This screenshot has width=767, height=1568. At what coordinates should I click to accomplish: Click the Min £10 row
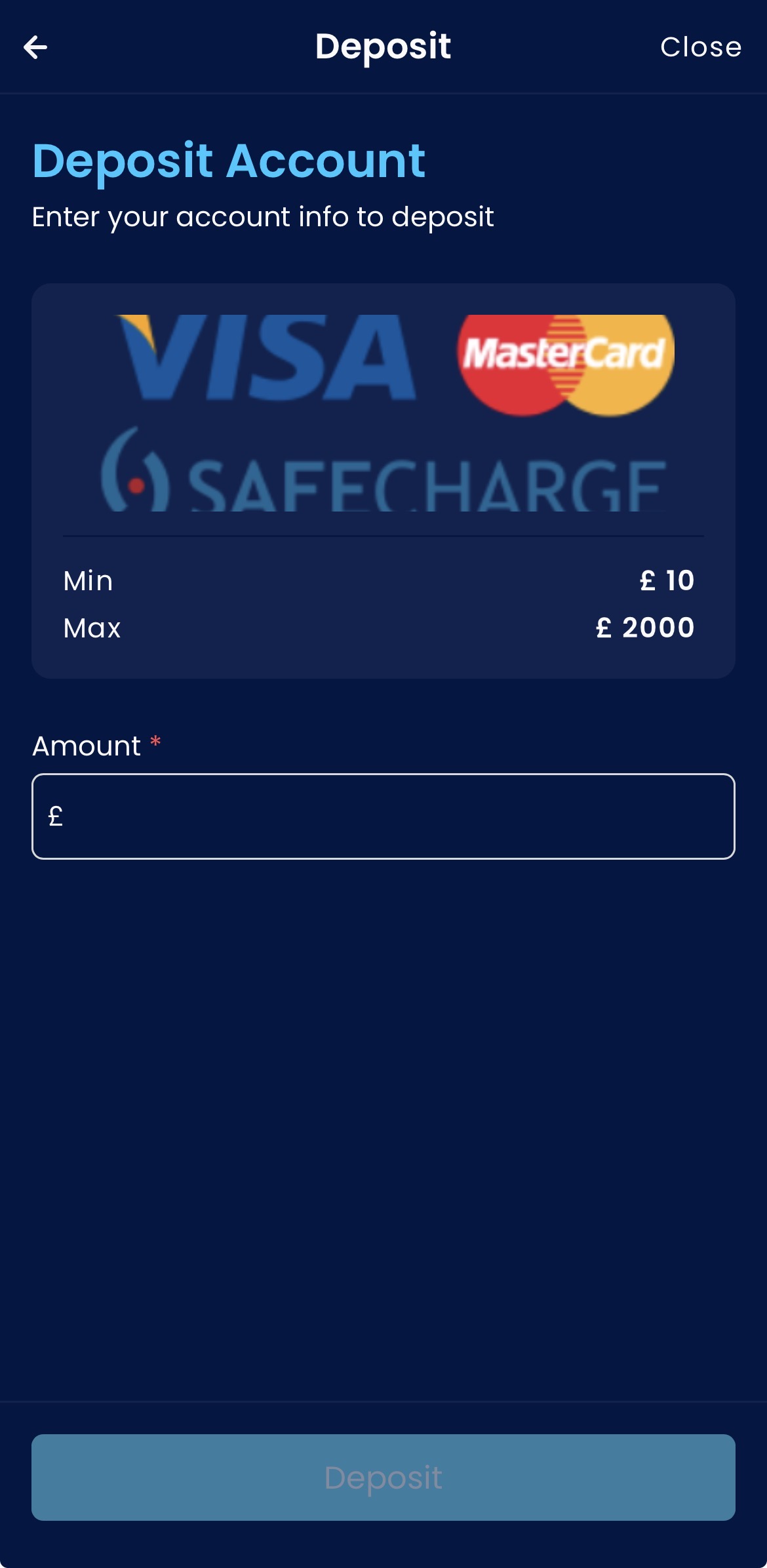[383, 580]
